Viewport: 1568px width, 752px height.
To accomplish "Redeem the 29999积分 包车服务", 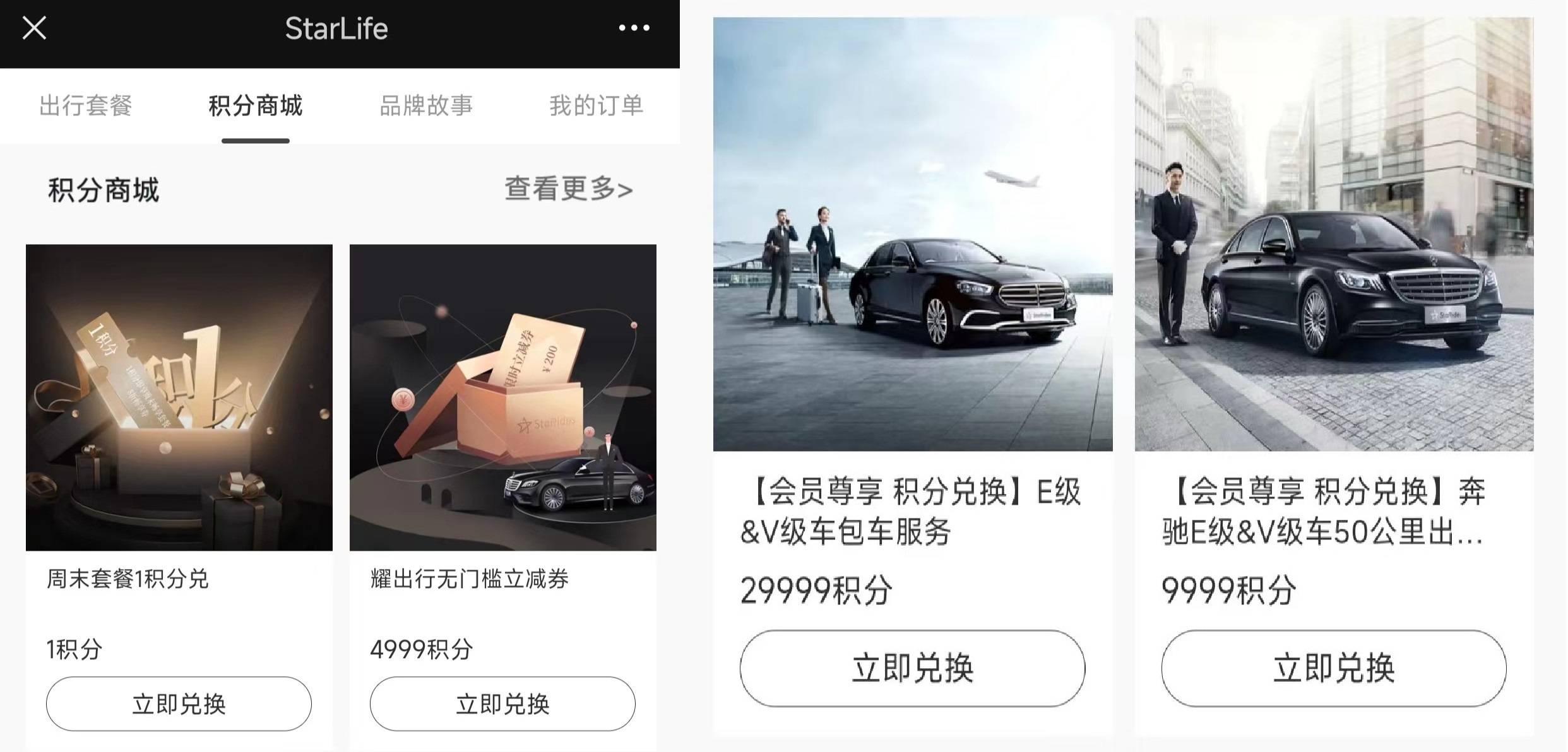I will pos(912,668).
